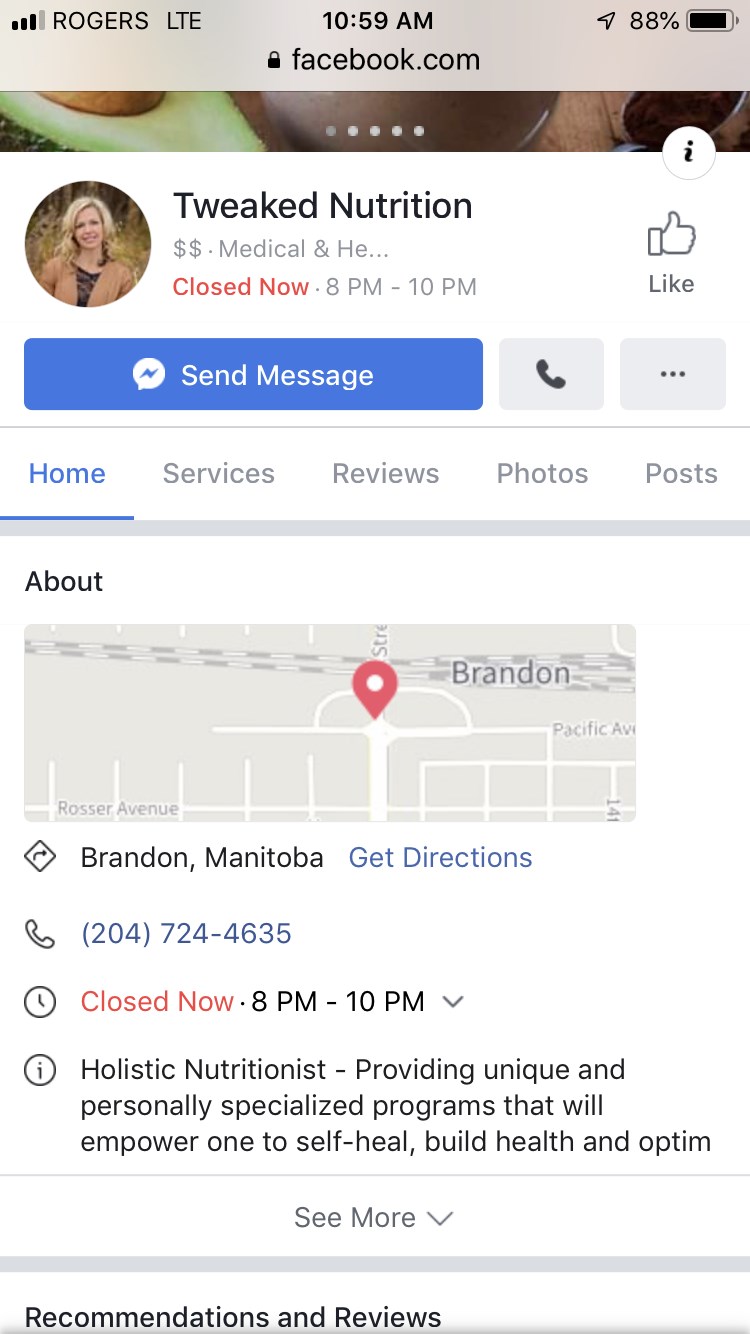Tap the facebook.com address bar

click(x=375, y=60)
